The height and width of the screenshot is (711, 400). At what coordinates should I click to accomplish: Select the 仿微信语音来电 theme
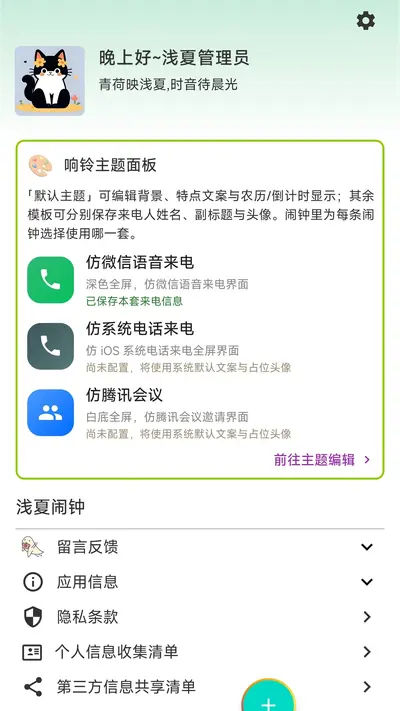tap(200, 280)
